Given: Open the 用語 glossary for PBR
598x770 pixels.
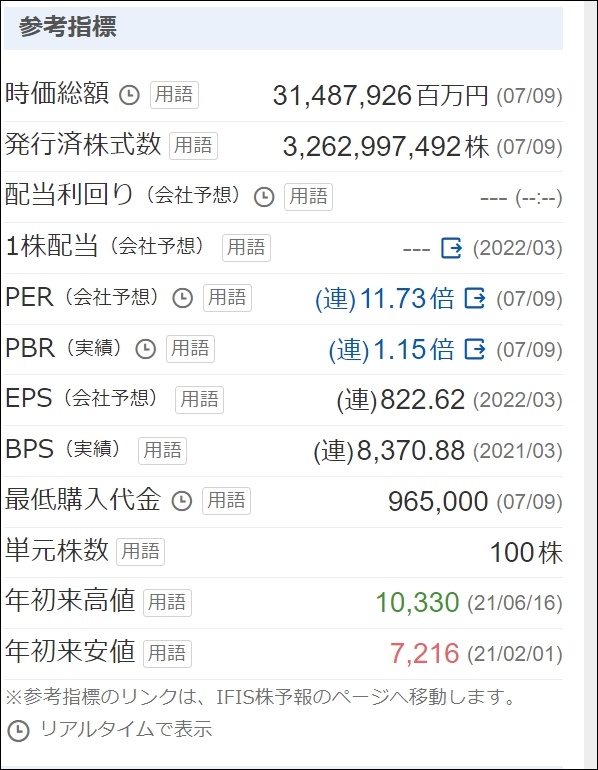Looking at the screenshot, I should [x=190, y=349].
